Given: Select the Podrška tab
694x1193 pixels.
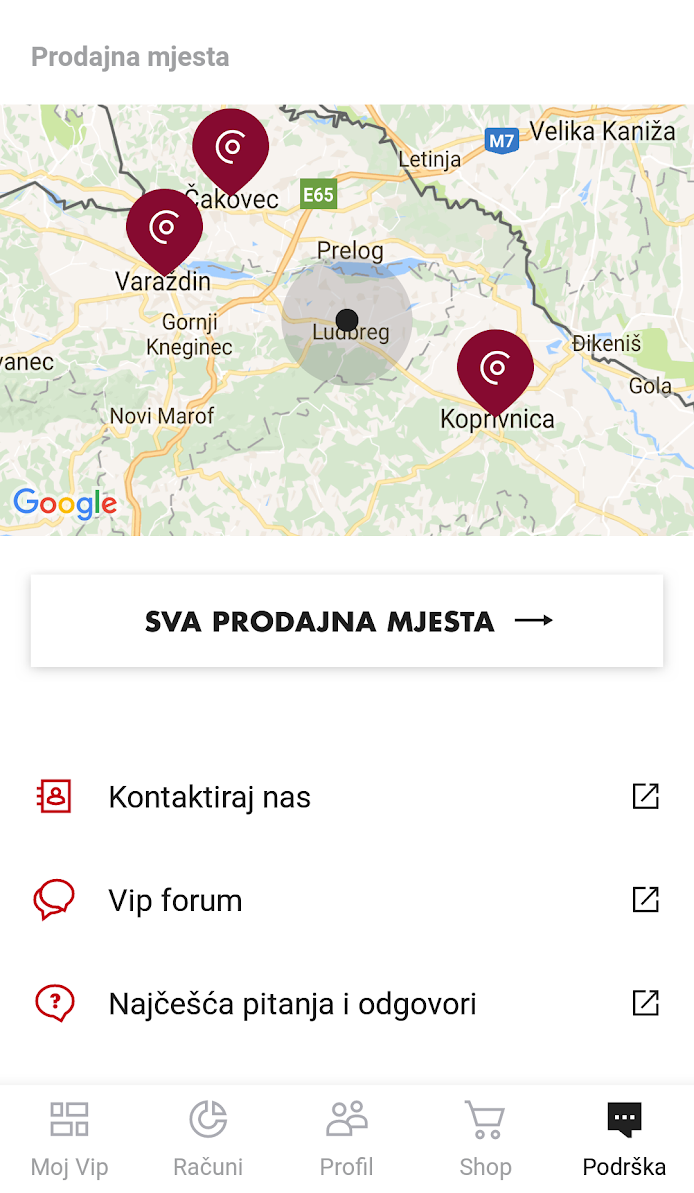Looking at the screenshot, I should [x=624, y=1139].
